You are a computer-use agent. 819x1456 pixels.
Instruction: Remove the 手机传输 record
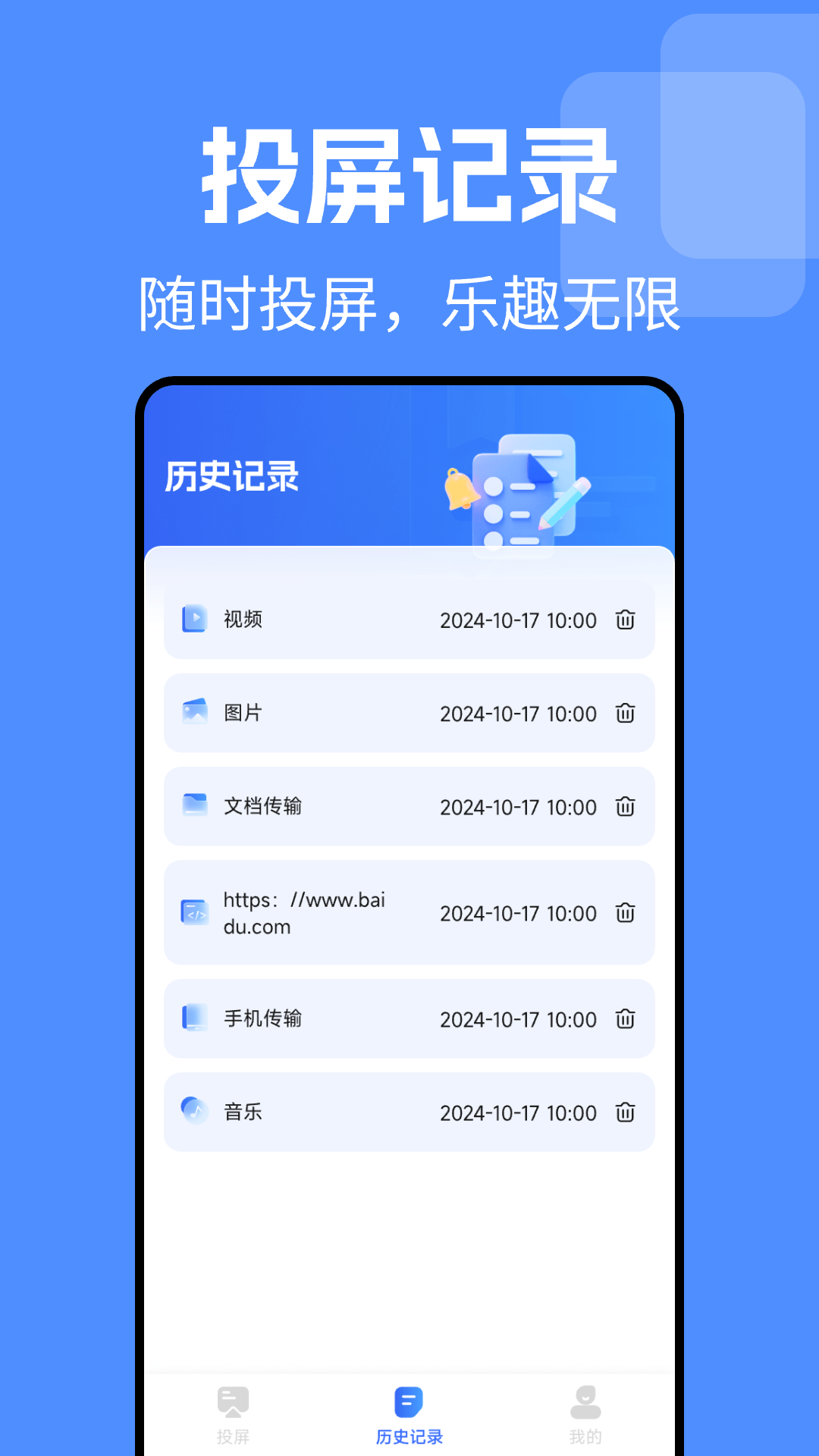tap(625, 1019)
